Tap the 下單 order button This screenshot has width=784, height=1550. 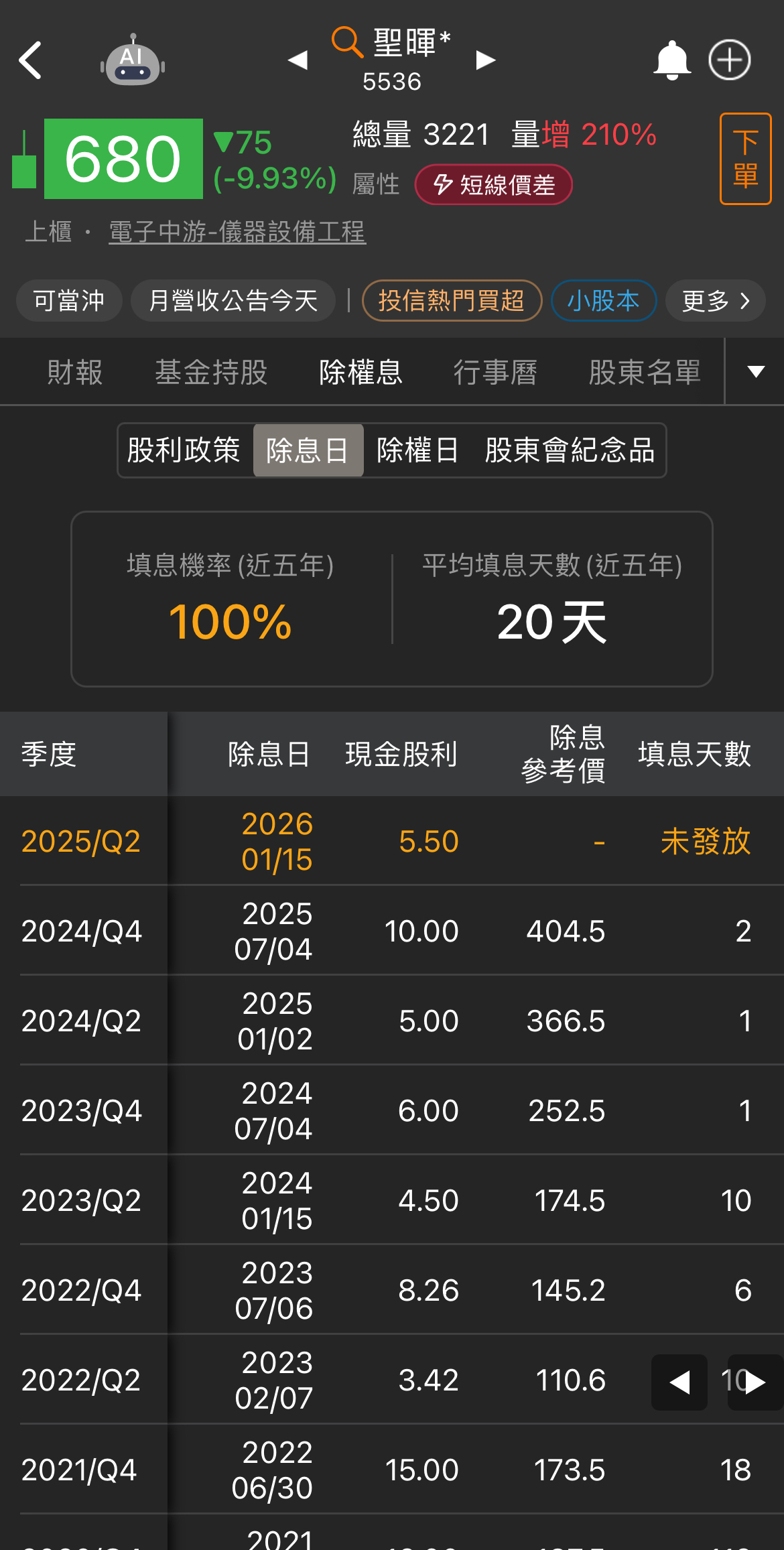click(x=746, y=159)
